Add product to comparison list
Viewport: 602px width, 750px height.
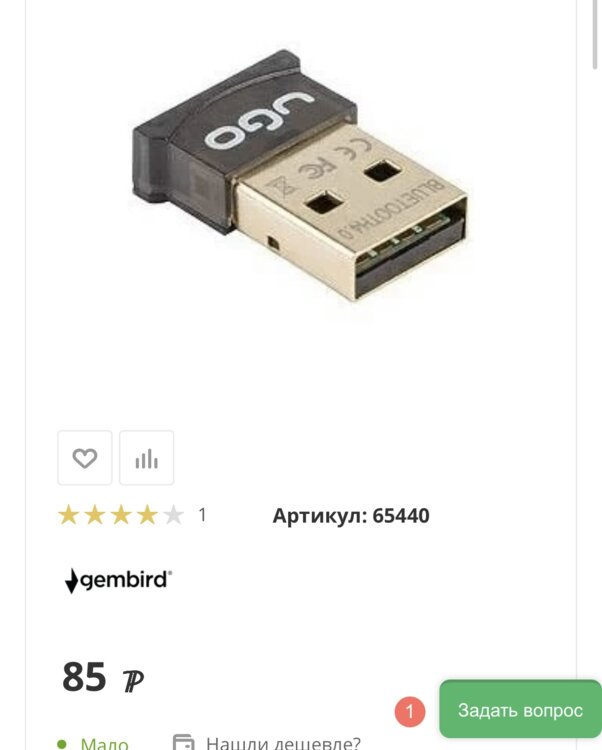point(147,458)
